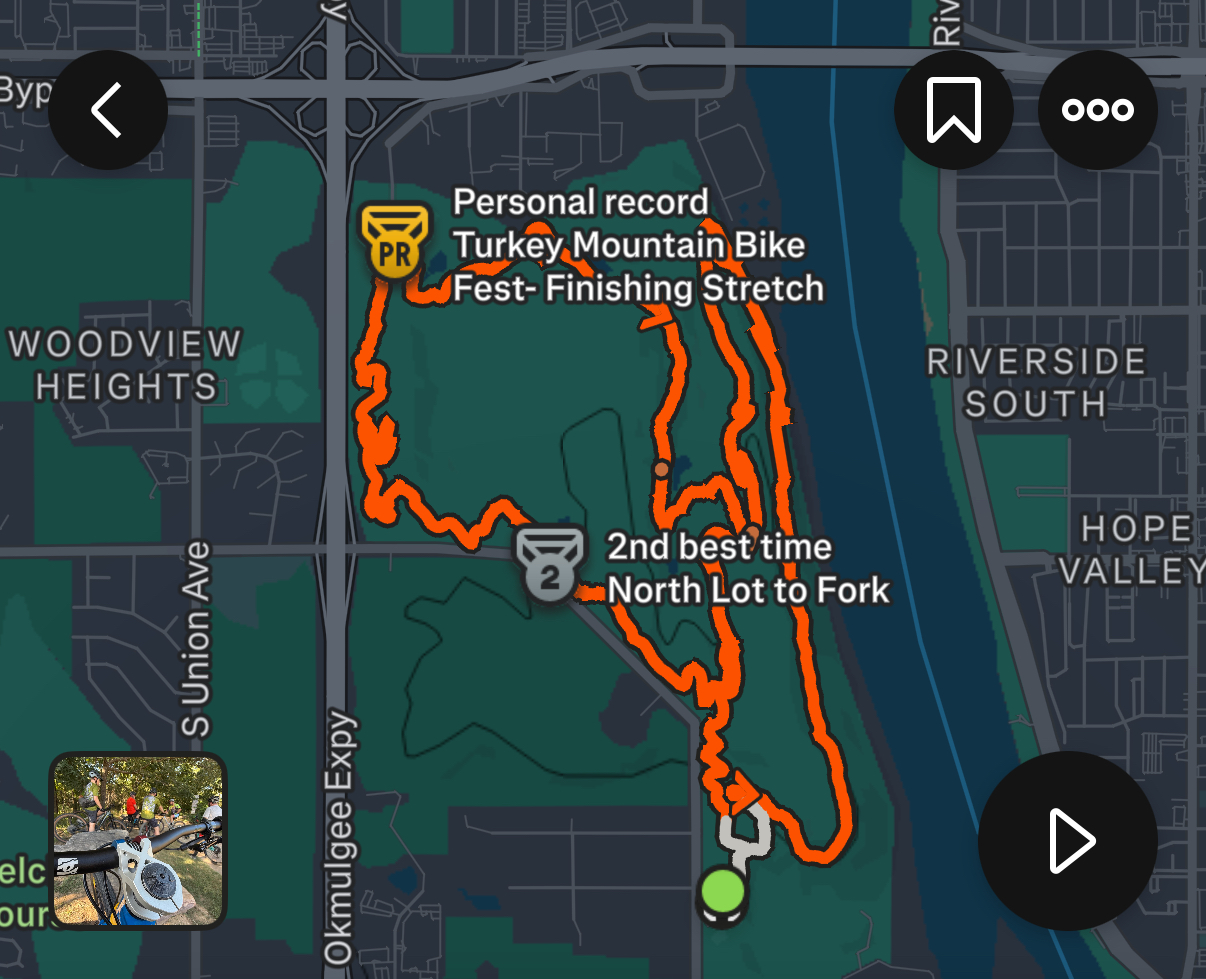
Task: Select the Personal record PR medal marker
Action: [395, 241]
